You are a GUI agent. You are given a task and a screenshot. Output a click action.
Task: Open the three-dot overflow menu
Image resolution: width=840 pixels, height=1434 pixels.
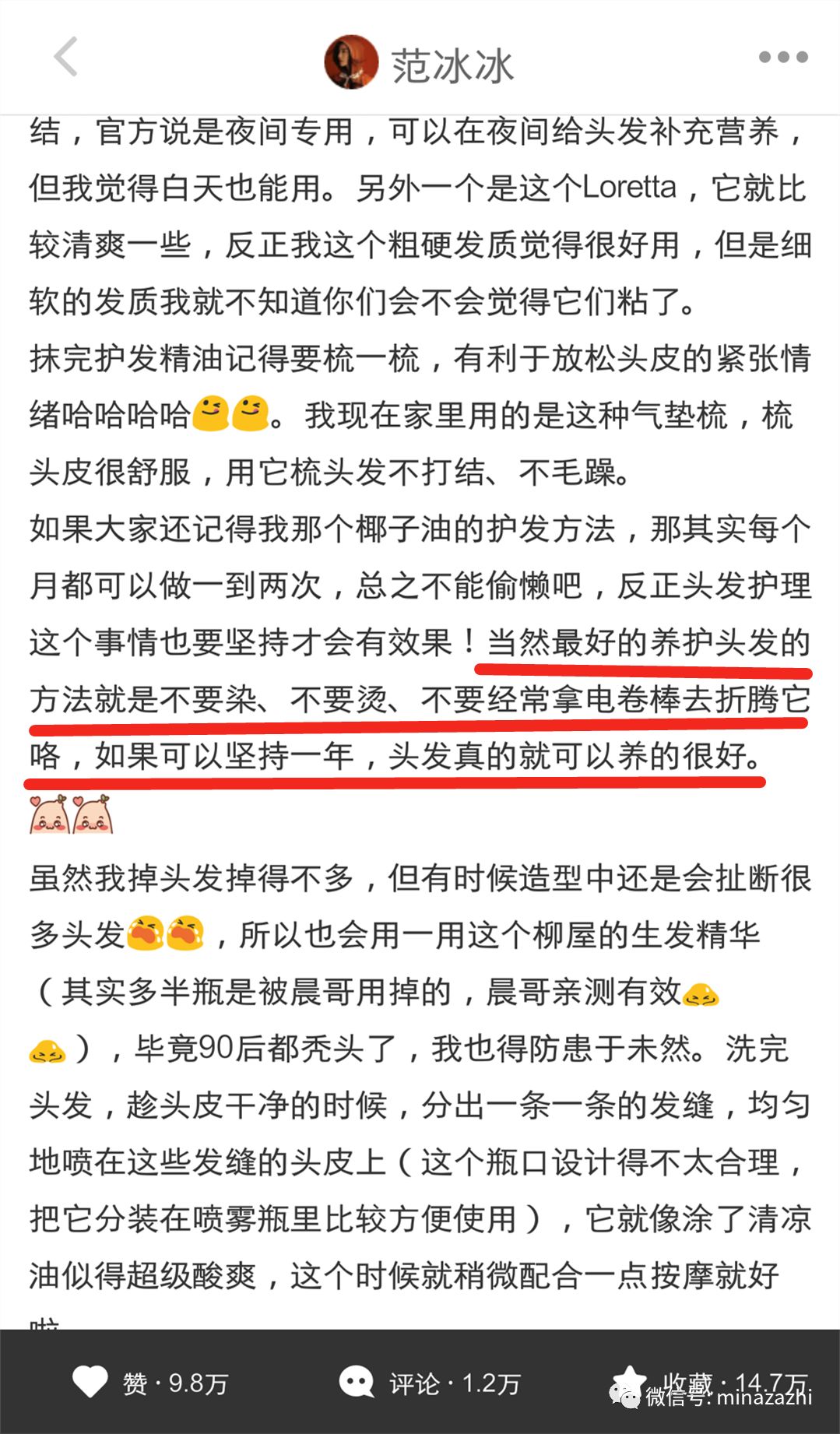782,57
